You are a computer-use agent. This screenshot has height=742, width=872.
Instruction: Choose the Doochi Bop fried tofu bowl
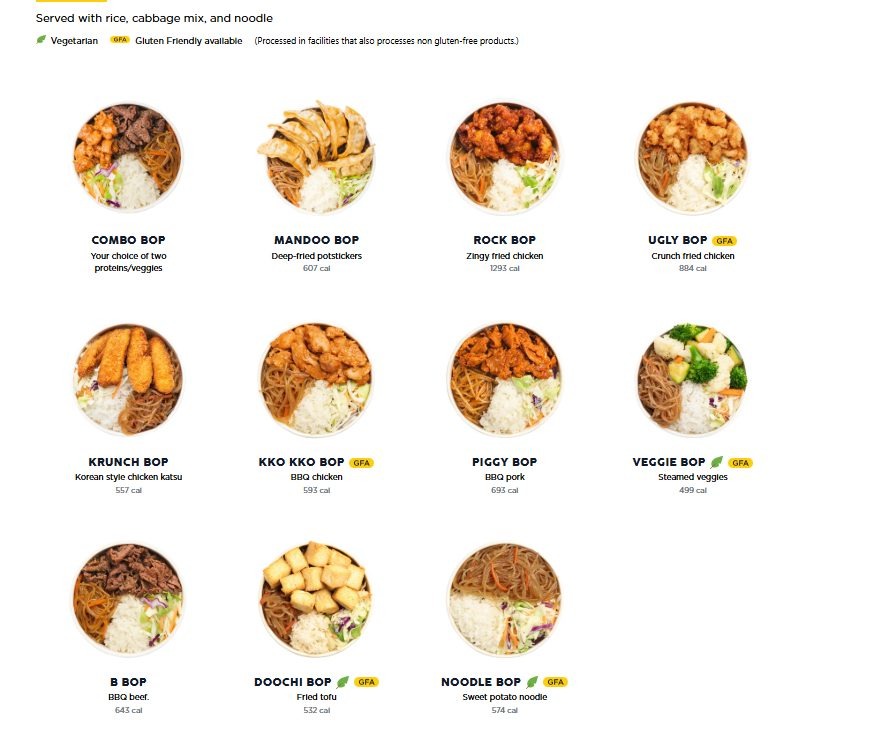click(316, 600)
